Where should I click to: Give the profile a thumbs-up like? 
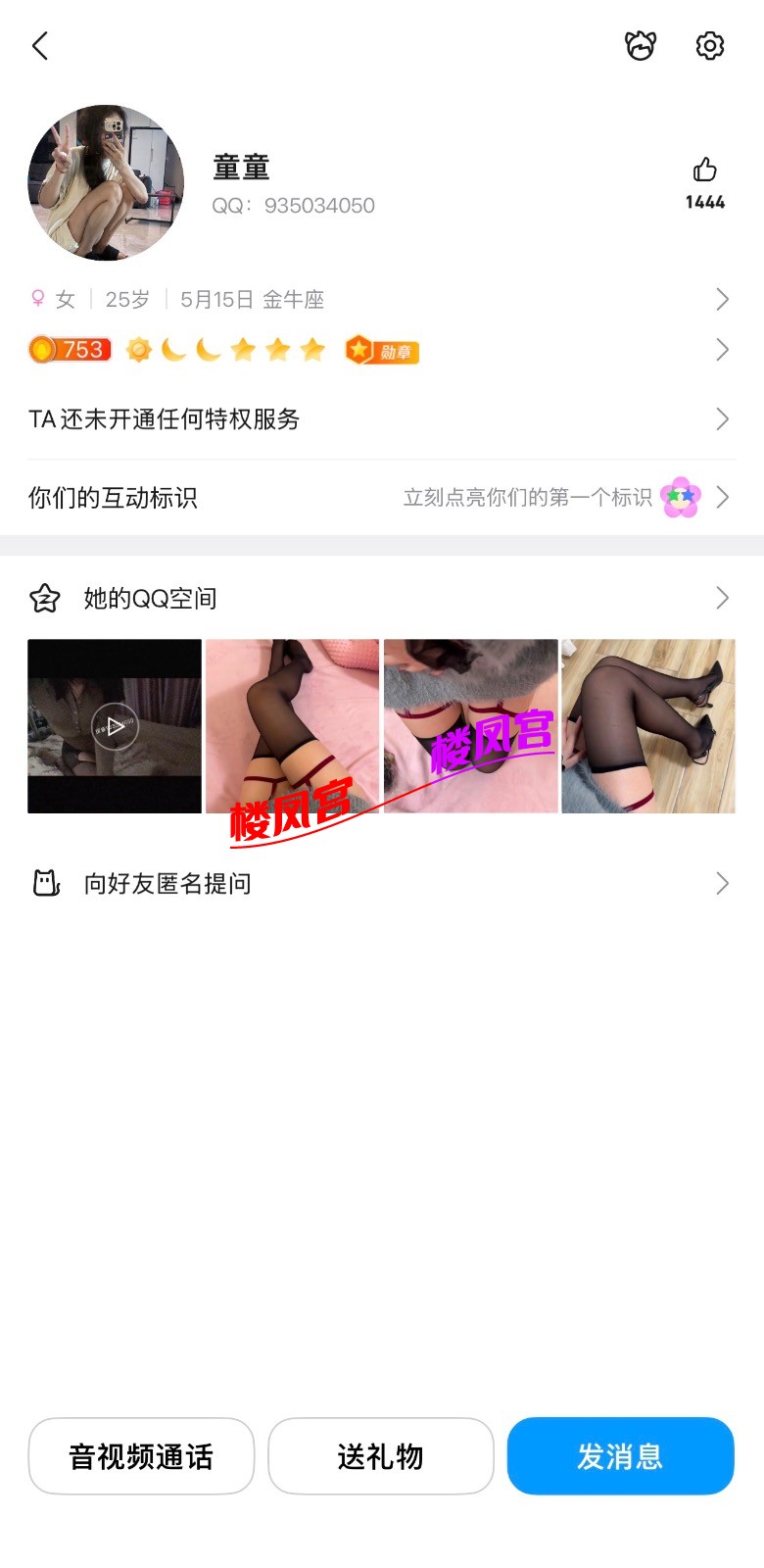point(704,171)
